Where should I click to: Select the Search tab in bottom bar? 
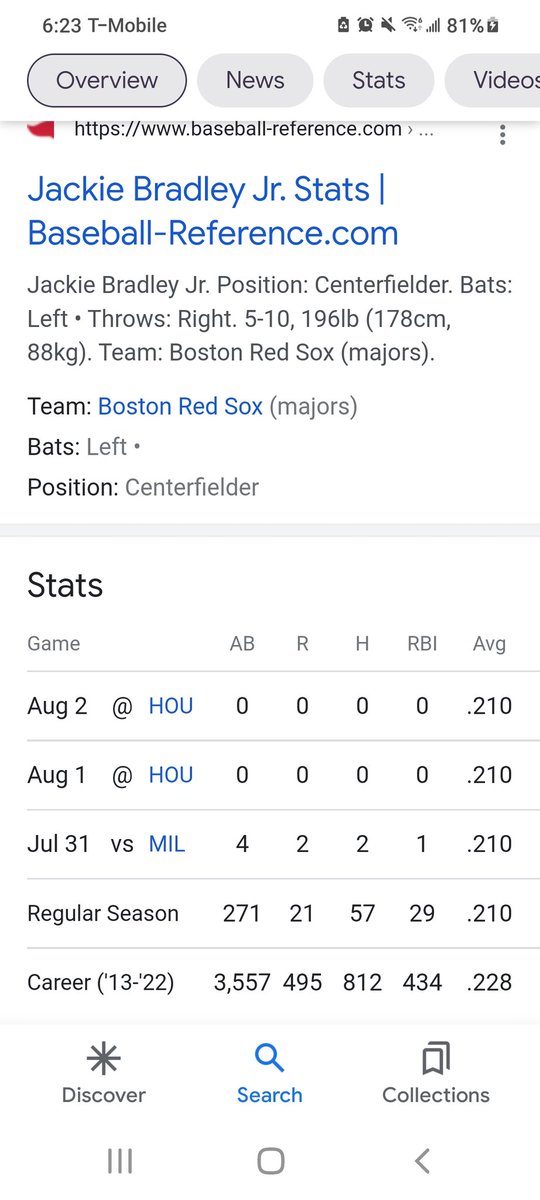coord(269,1073)
